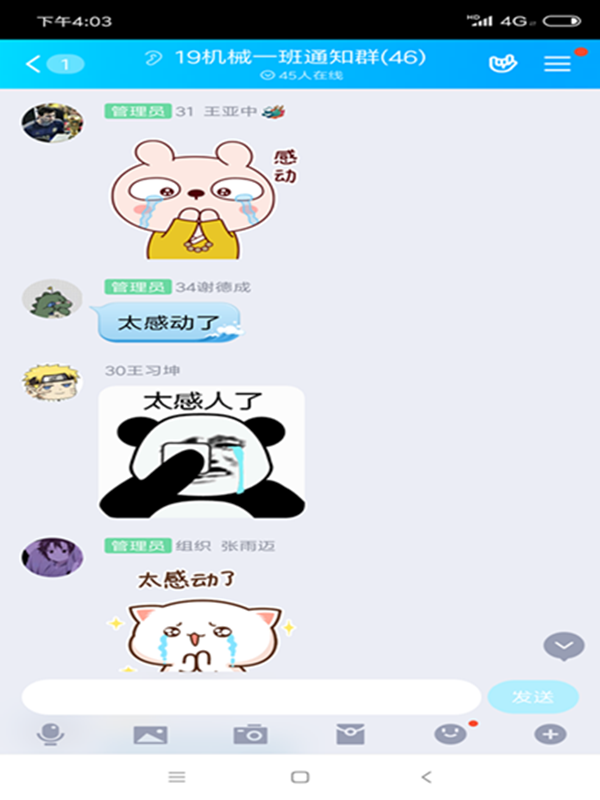600x800 pixels.
Task: Open the plus more options panel
Action: (550, 735)
